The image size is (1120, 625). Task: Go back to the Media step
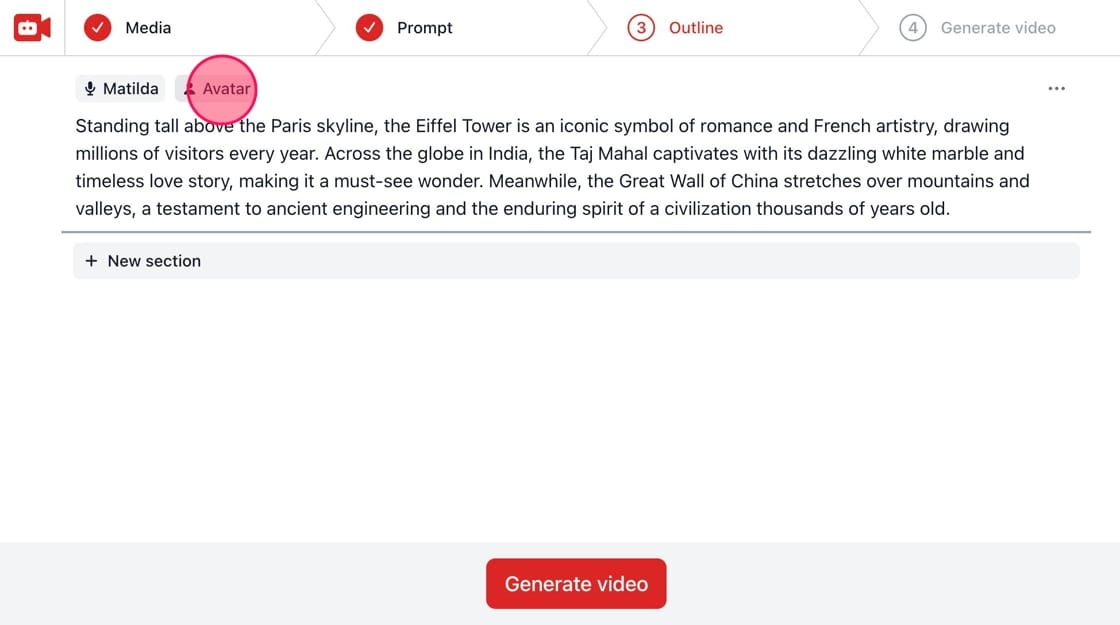point(147,28)
